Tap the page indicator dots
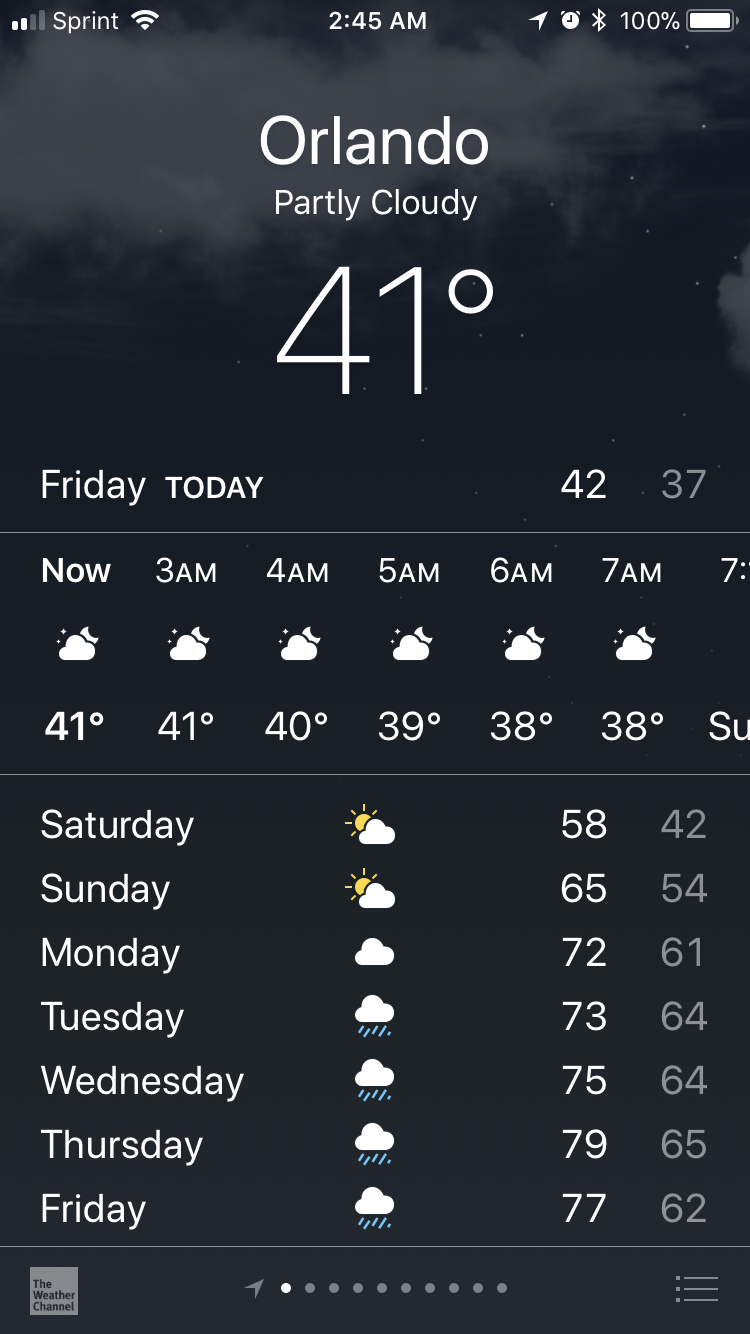Viewport: 750px width, 1334px height. [377, 1288]
